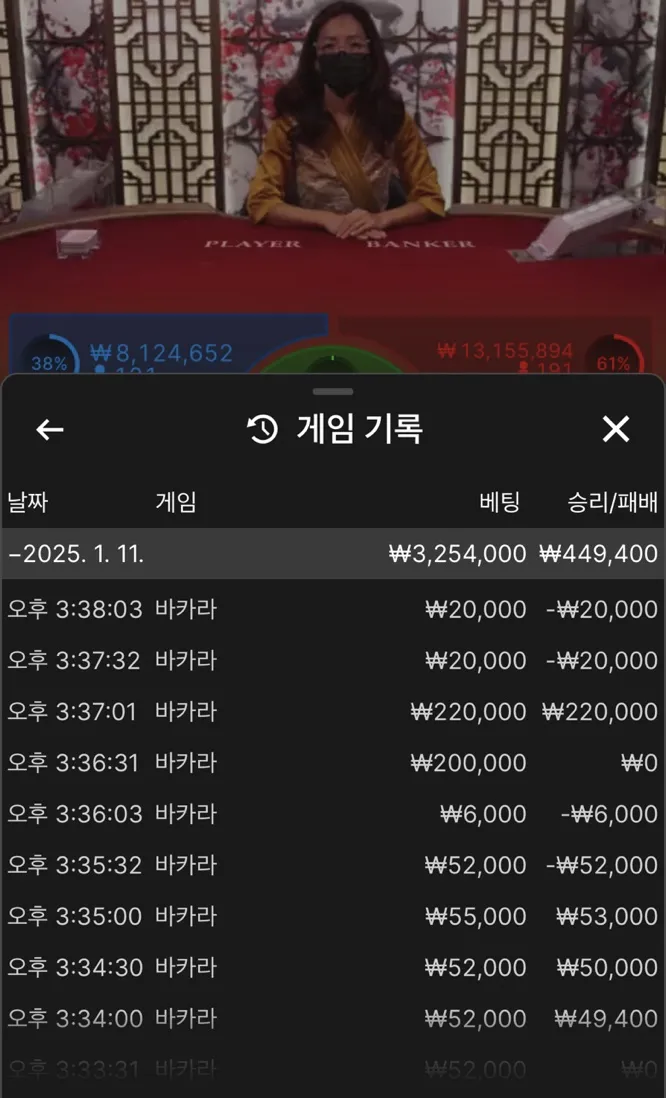The width and height of the screenshot is (666, 1098).
Task: Go back with the left arrow
Action: (x=50, y=429)
